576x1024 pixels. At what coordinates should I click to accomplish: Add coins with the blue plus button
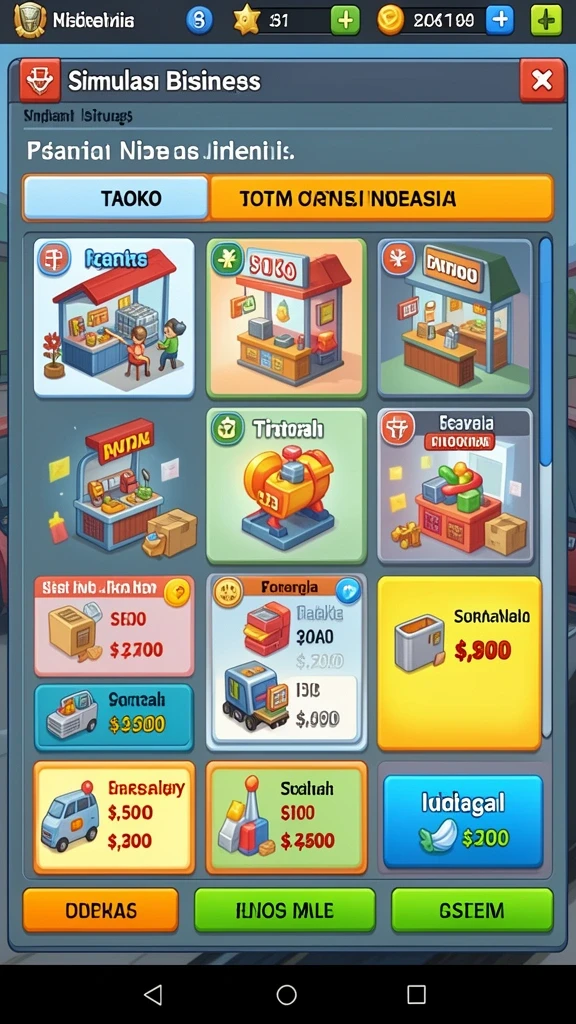(x=500, y=21)
